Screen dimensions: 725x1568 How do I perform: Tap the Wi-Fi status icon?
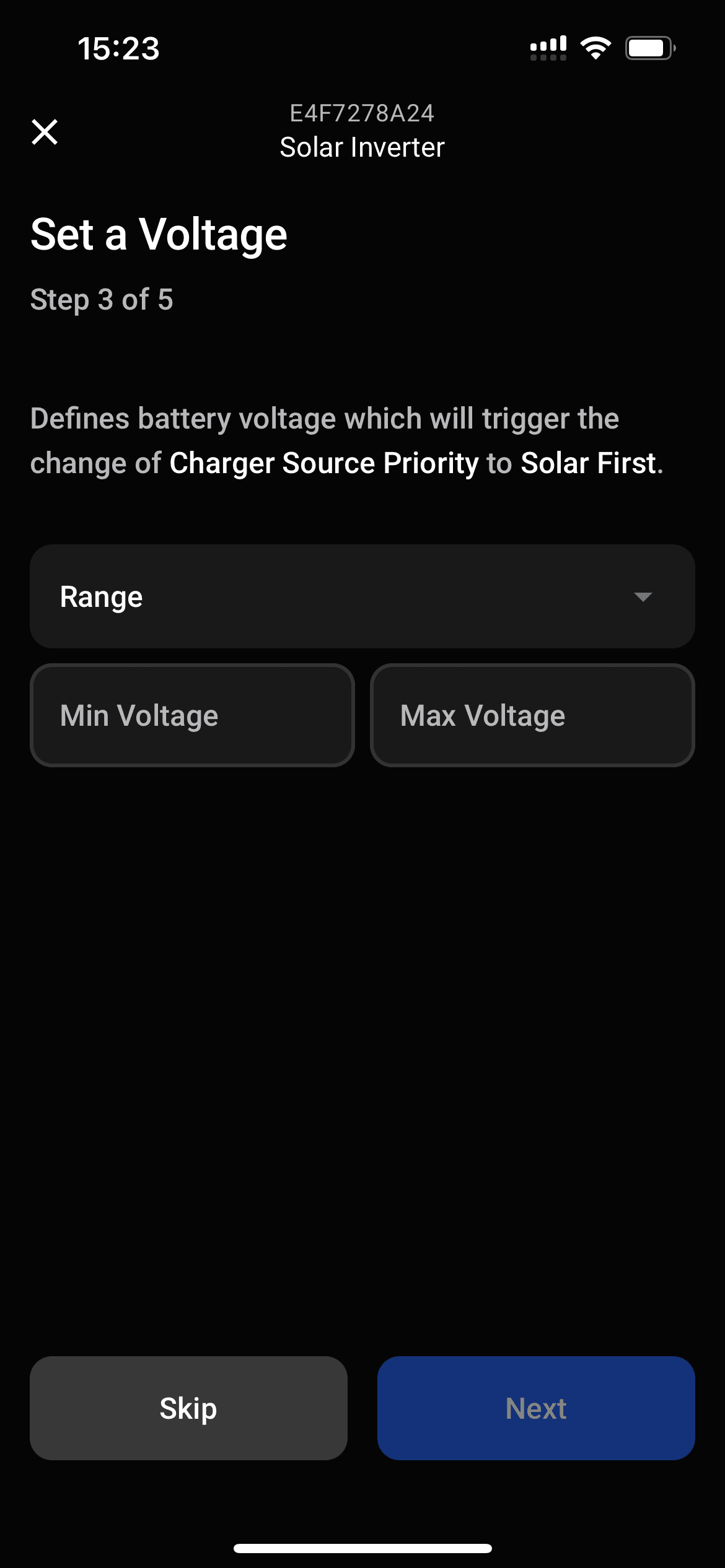point(596,47)
